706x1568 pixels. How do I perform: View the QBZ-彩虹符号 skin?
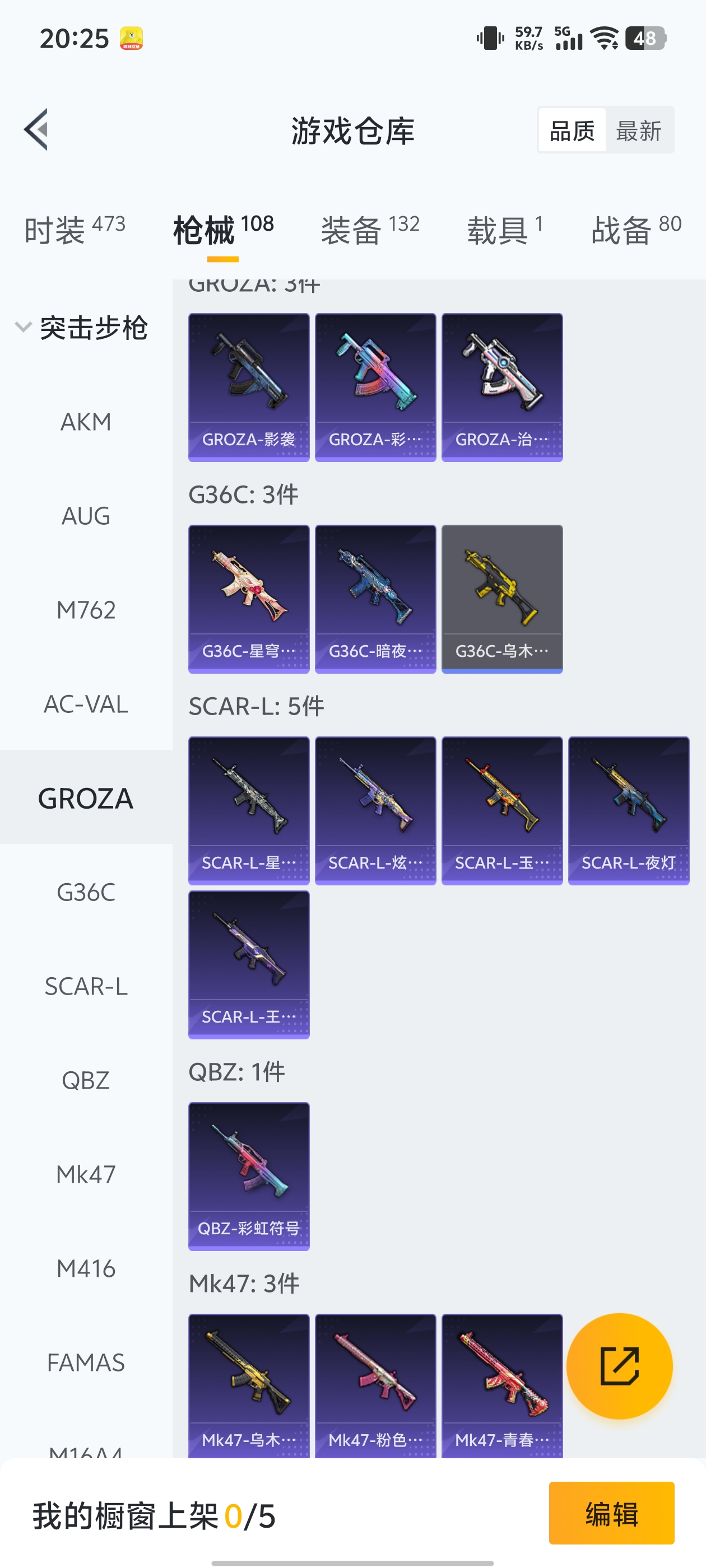tap(249, 1176)
